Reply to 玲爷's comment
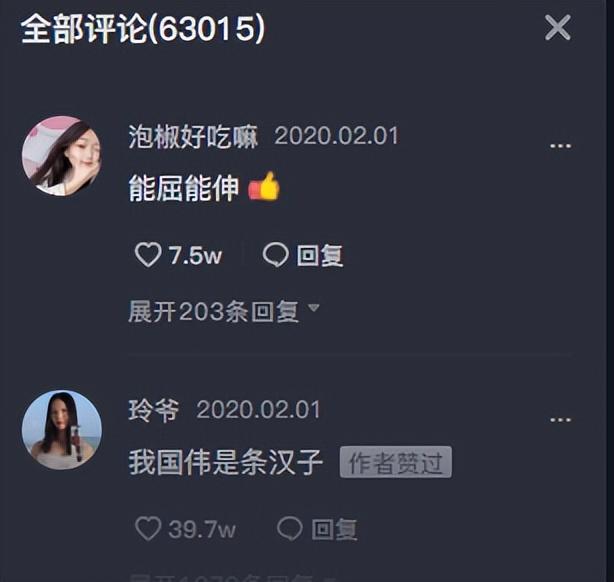This screenshot has width=614, height=582. click(x=317, y=529)
